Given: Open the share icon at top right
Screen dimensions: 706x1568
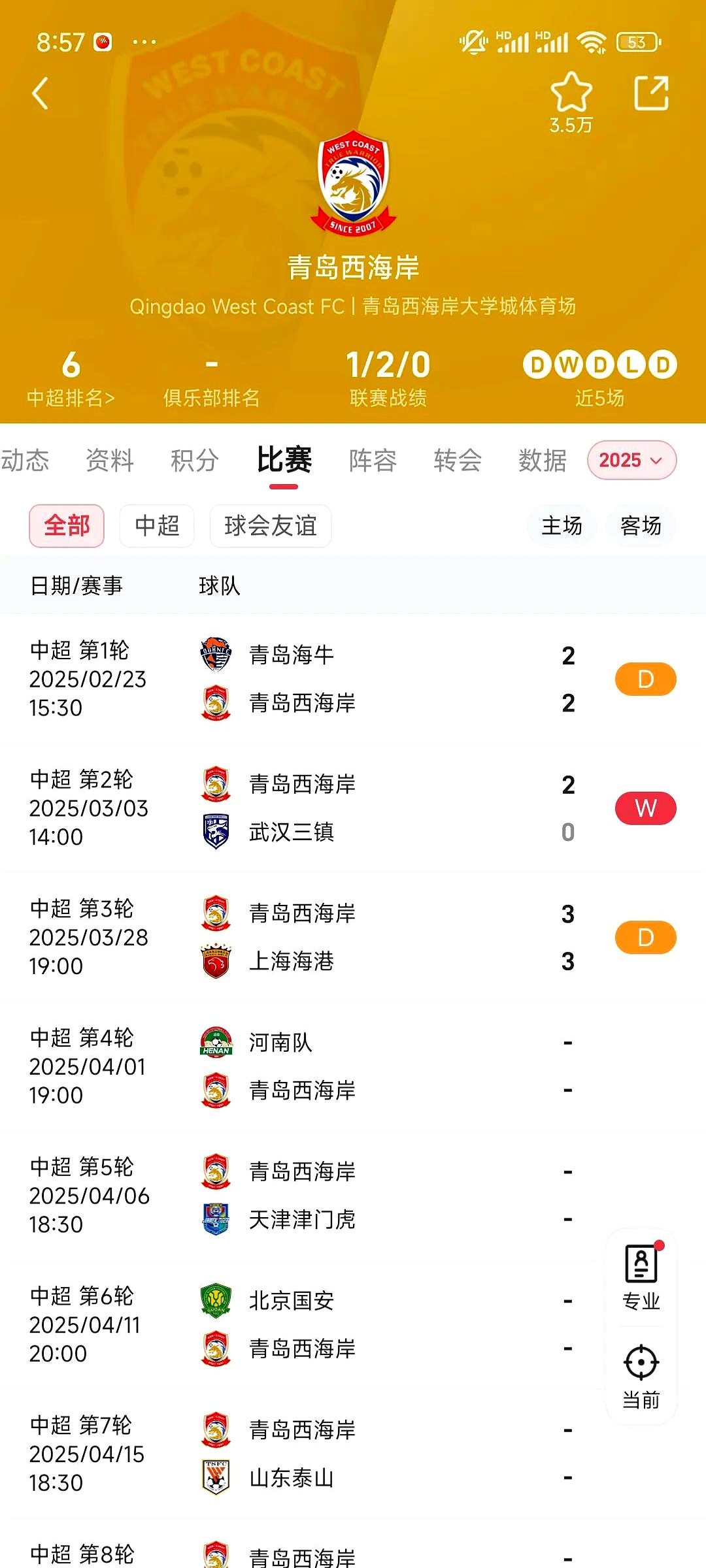Looking at the screenshot, I should tap(652, 93).
